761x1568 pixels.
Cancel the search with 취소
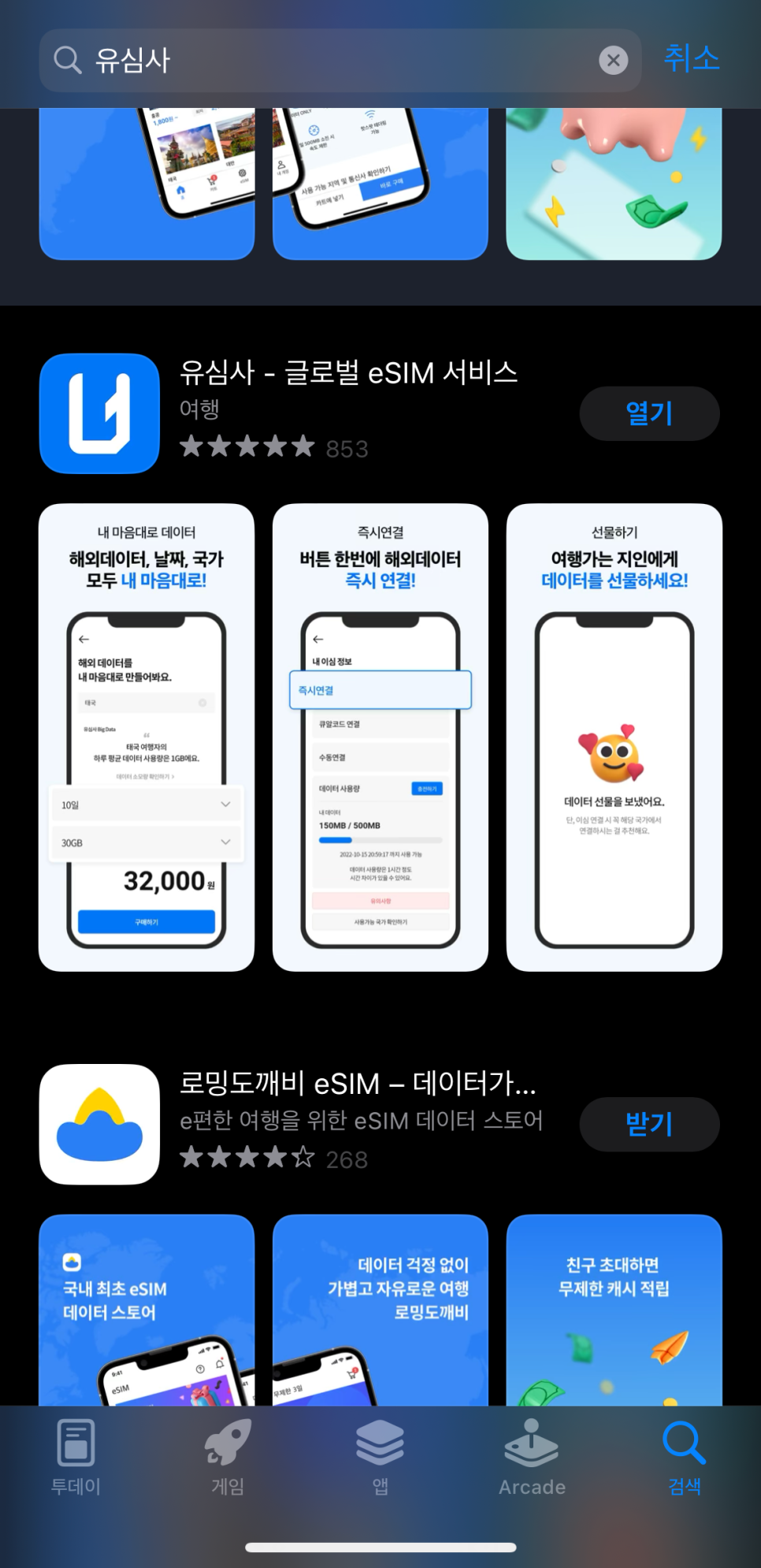click(692, 59)
